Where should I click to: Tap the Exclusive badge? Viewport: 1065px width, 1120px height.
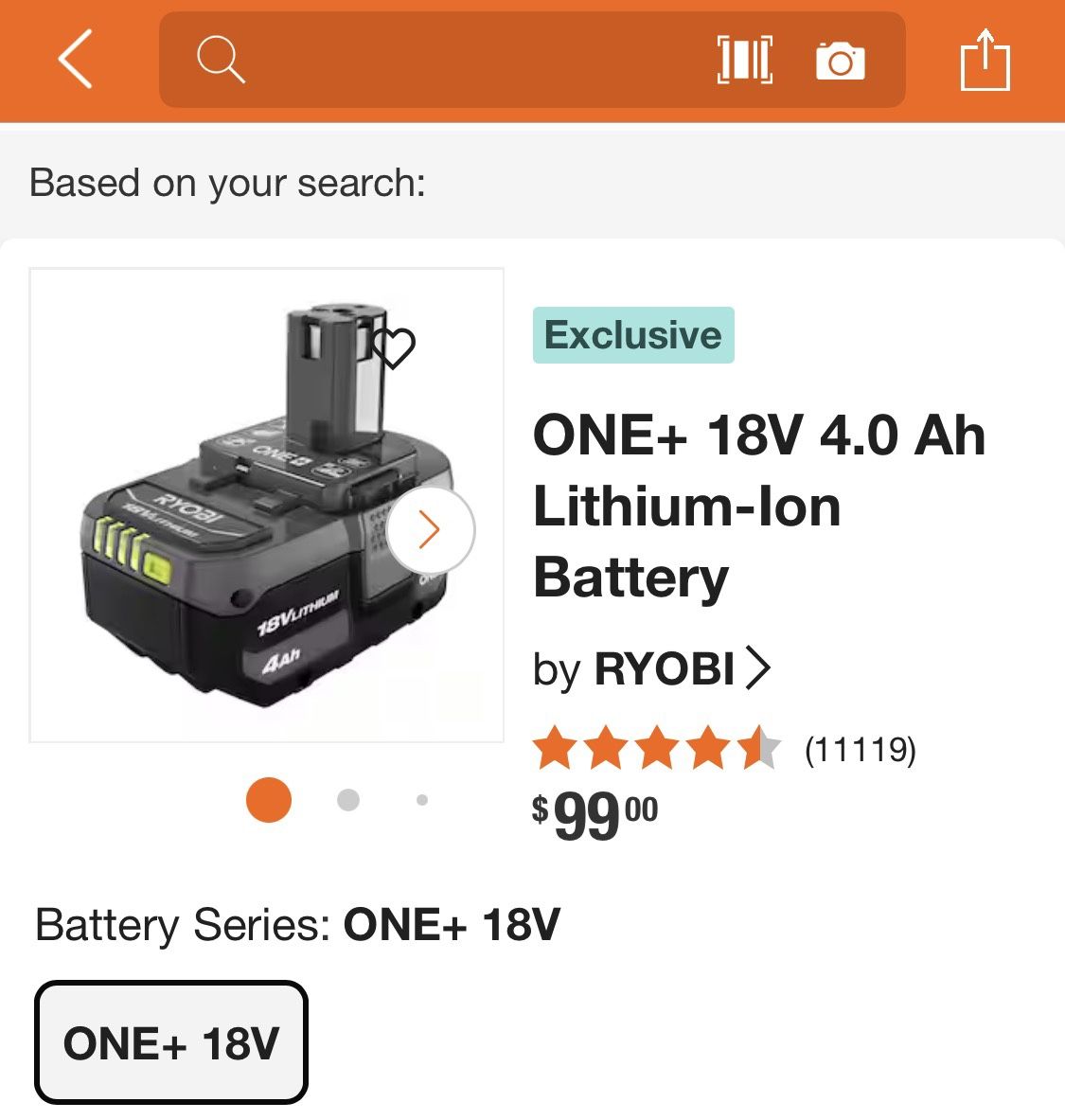coord(634,333)
